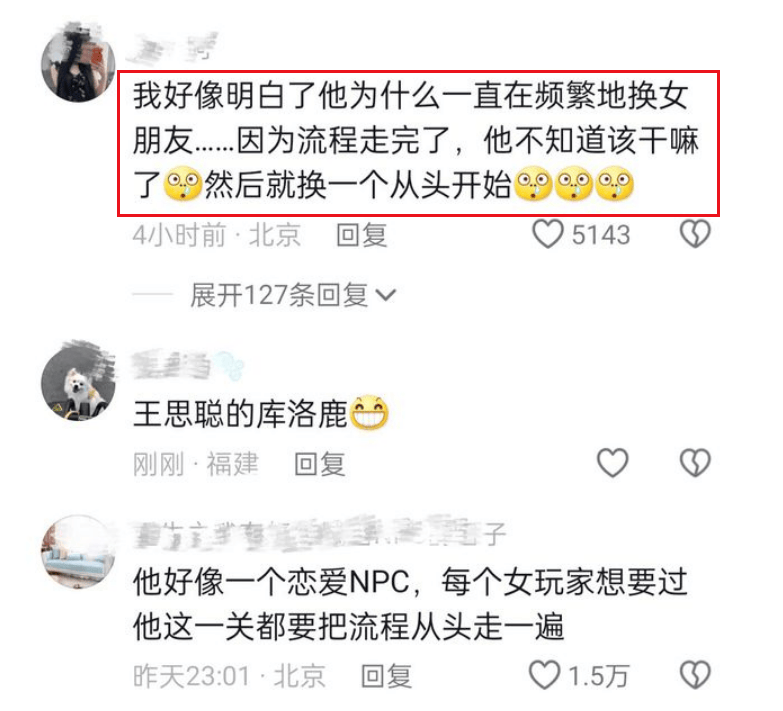Dislike the 王思聪的库洛鹿 comment

click(694, 463)
